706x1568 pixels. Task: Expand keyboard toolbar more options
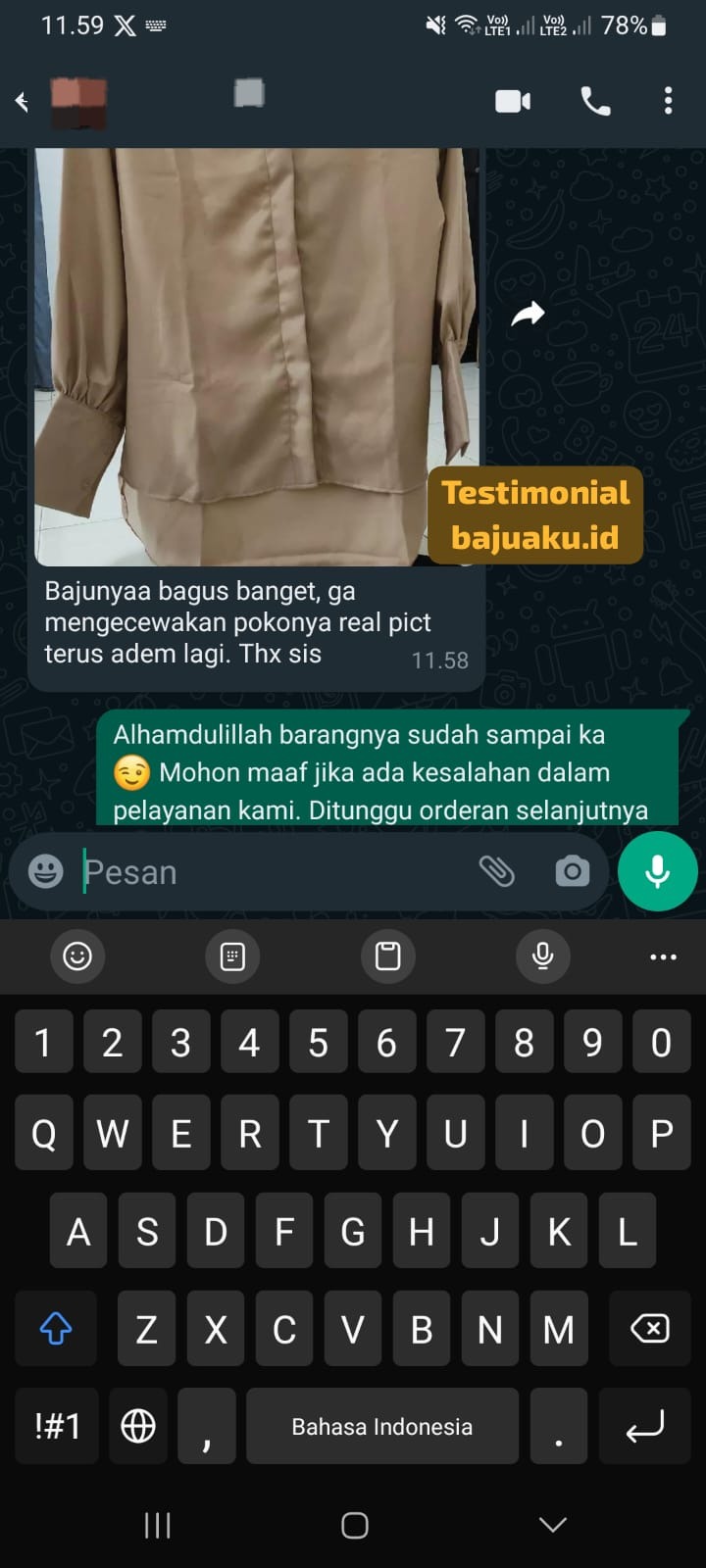pos(663,955)
